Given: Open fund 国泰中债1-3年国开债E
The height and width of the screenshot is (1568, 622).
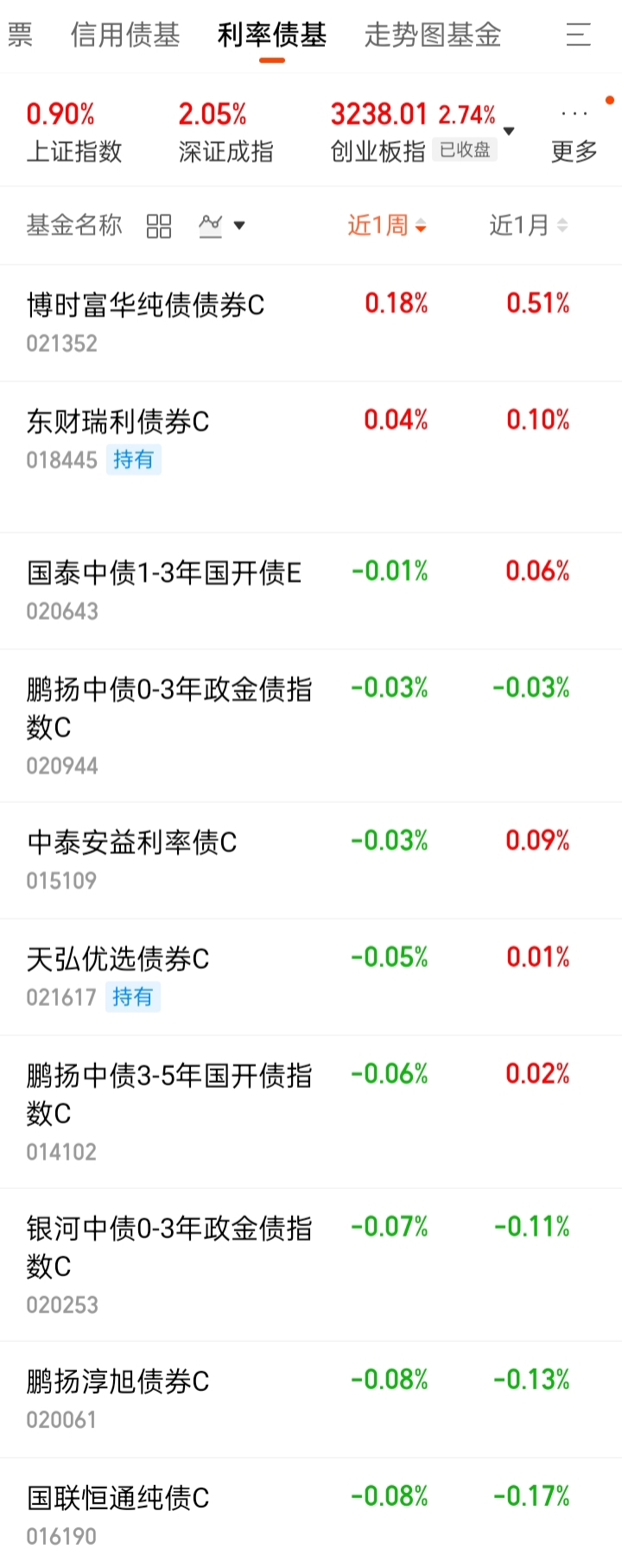Looking at the screenshot, I should coord(311,591).
